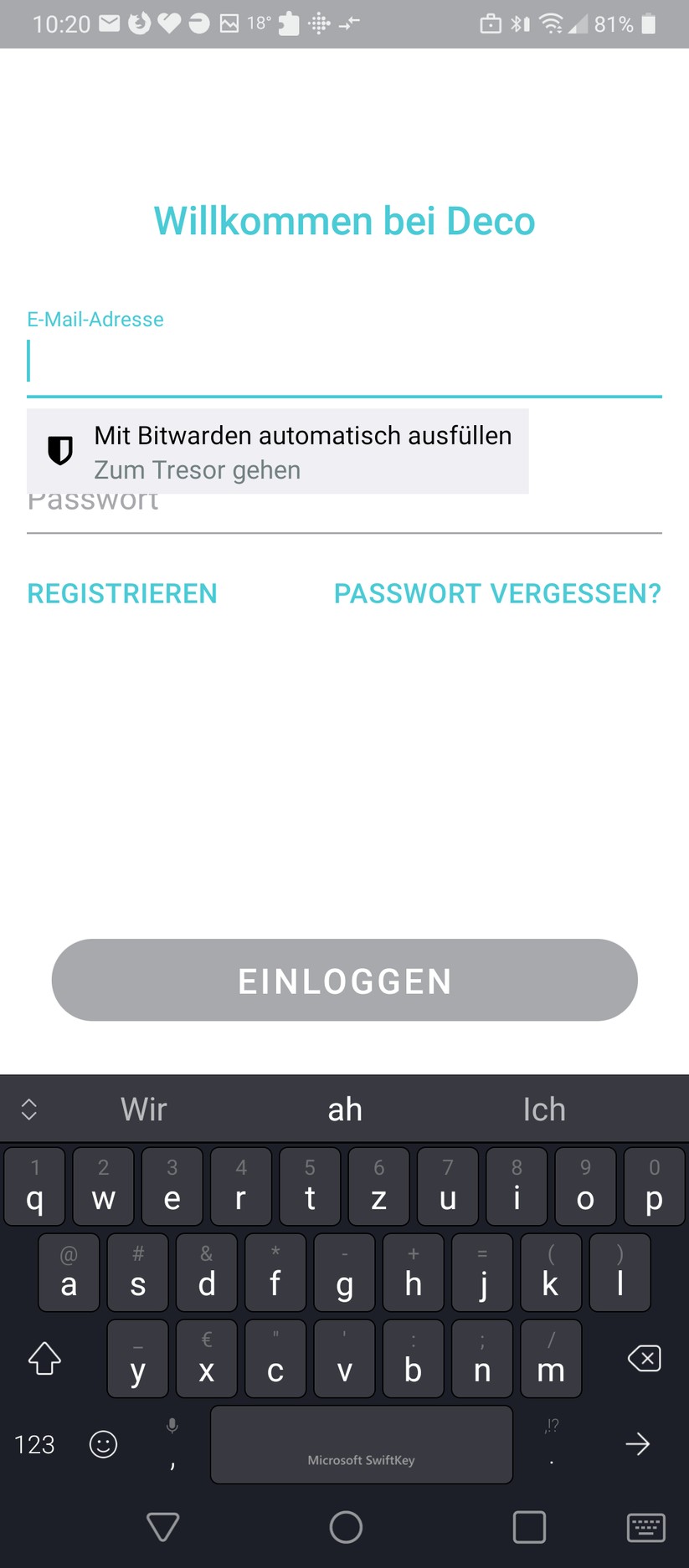Tap the E-Mail-Adresse input field
Viewport: 689px width, 1568px height.
coord(335,361)
